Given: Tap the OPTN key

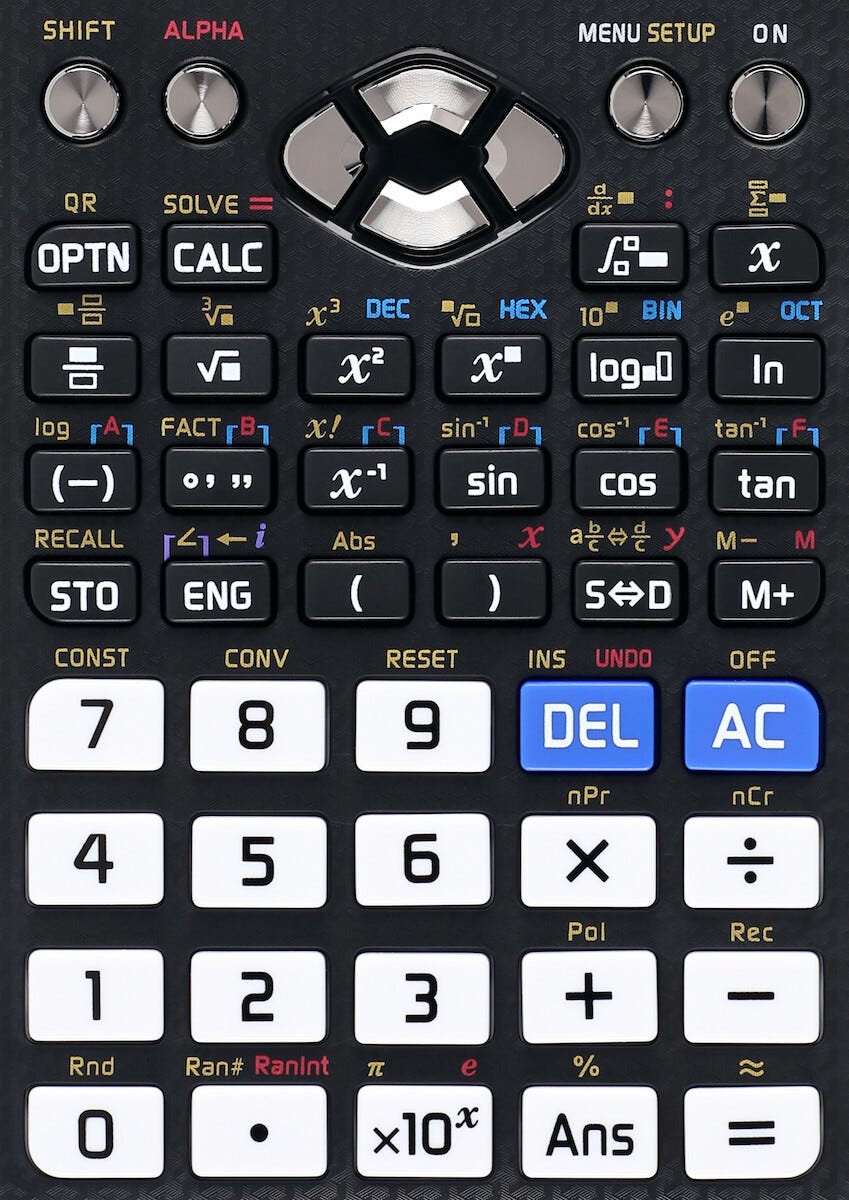Looking at the screenshot, I should click(x=84, y=258).
